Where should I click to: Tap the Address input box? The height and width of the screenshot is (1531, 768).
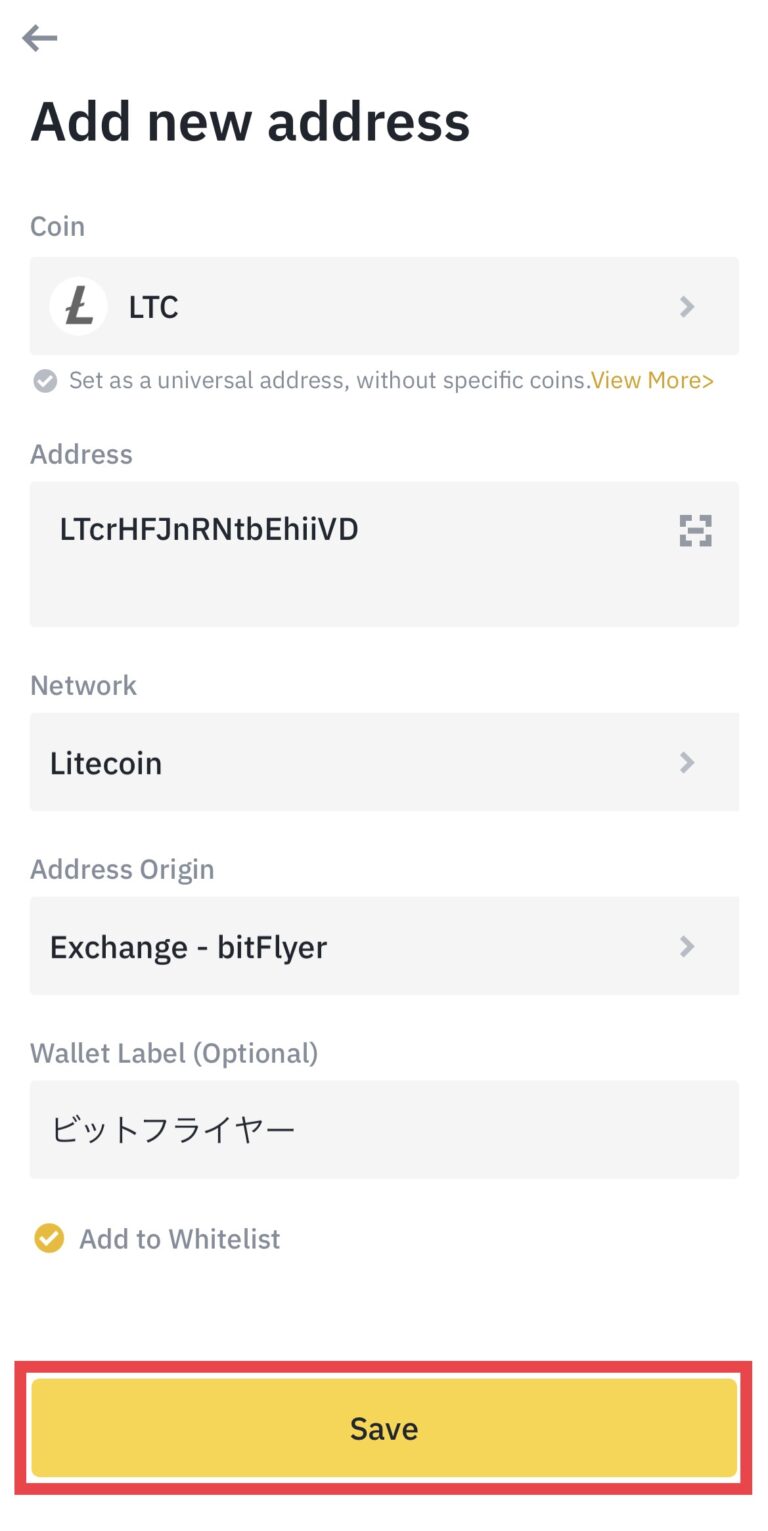click(384, 554)
